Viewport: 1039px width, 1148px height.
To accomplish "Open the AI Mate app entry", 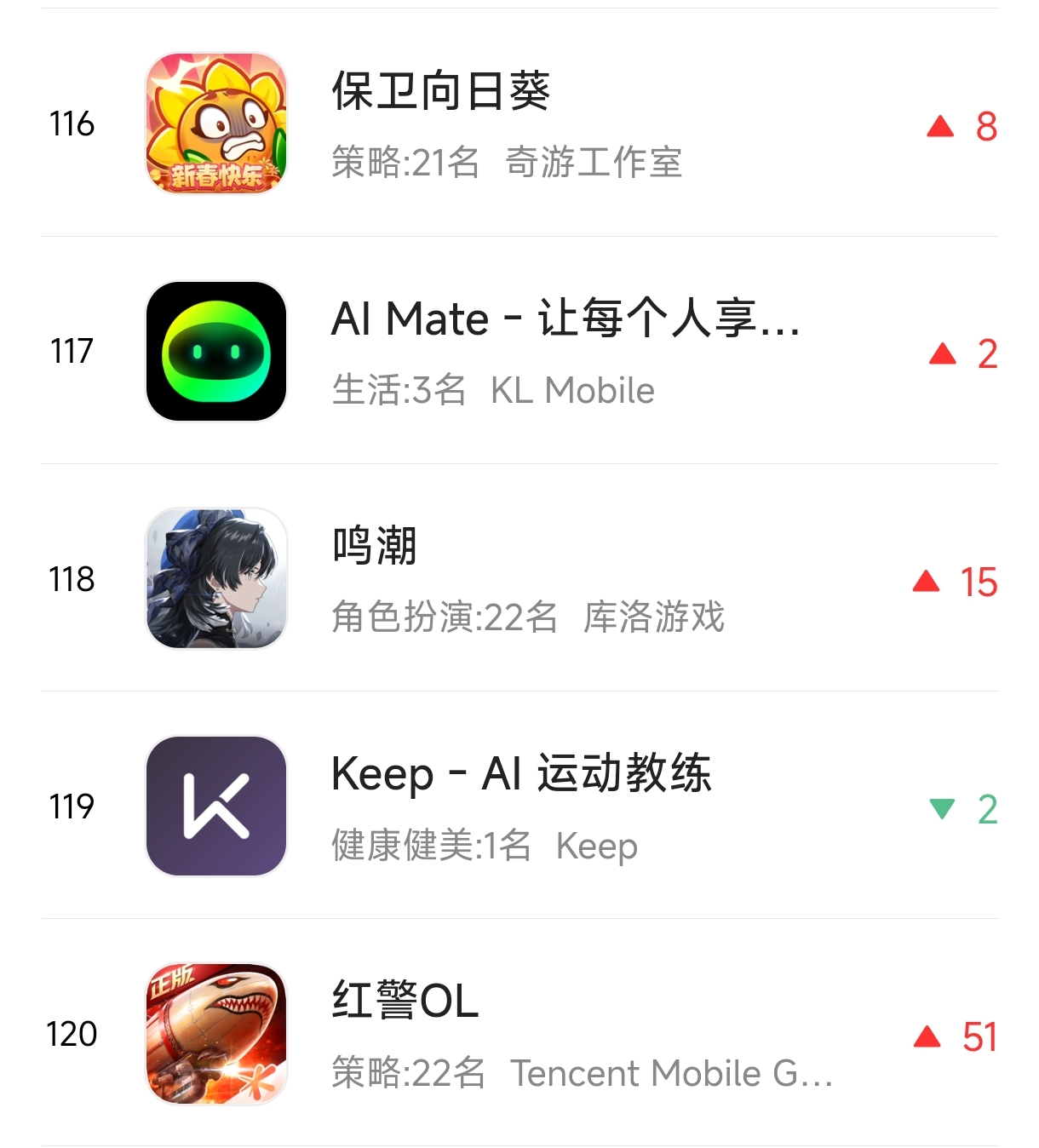I will tap(519, 350).
